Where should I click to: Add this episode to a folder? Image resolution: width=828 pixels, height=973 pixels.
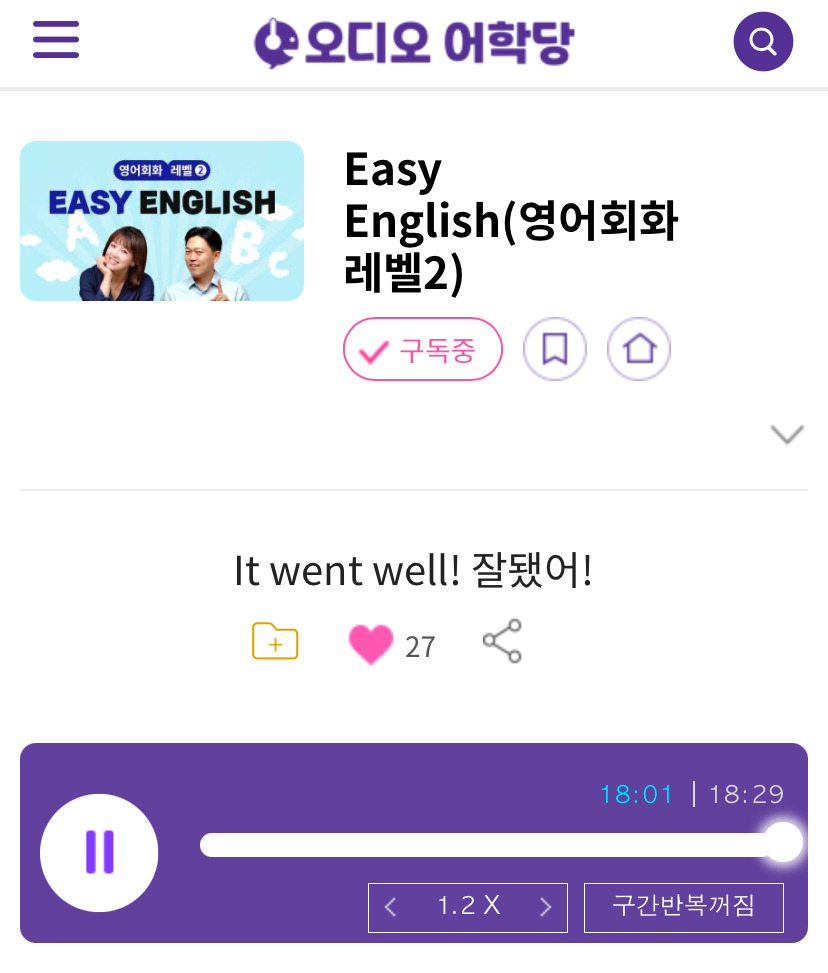[275, 641]
